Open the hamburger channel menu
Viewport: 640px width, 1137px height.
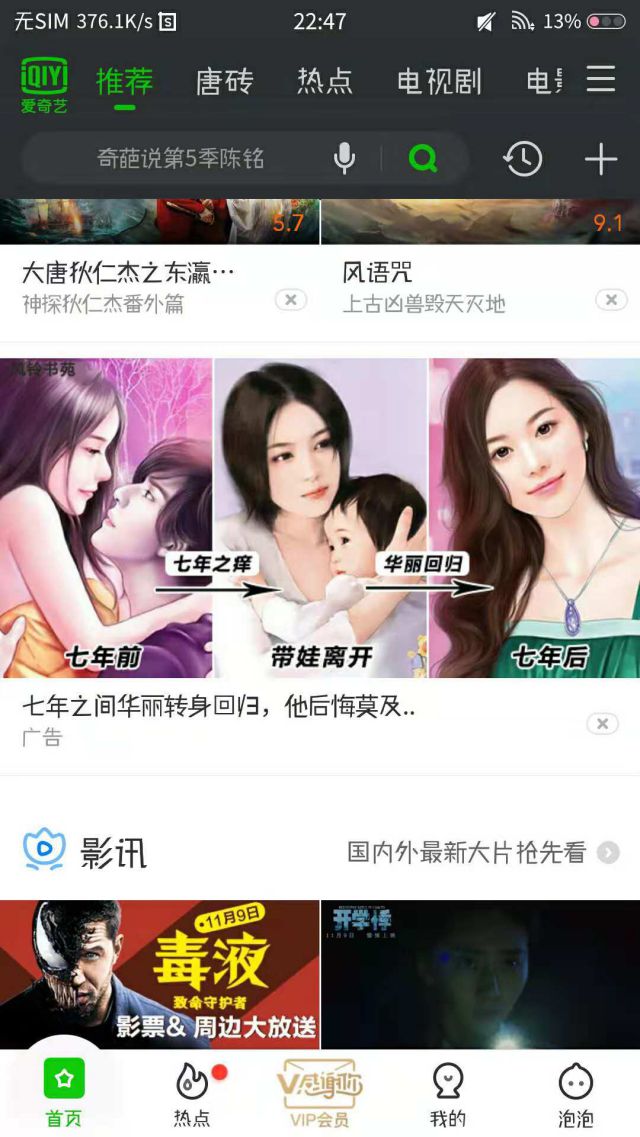pos(600,79)
